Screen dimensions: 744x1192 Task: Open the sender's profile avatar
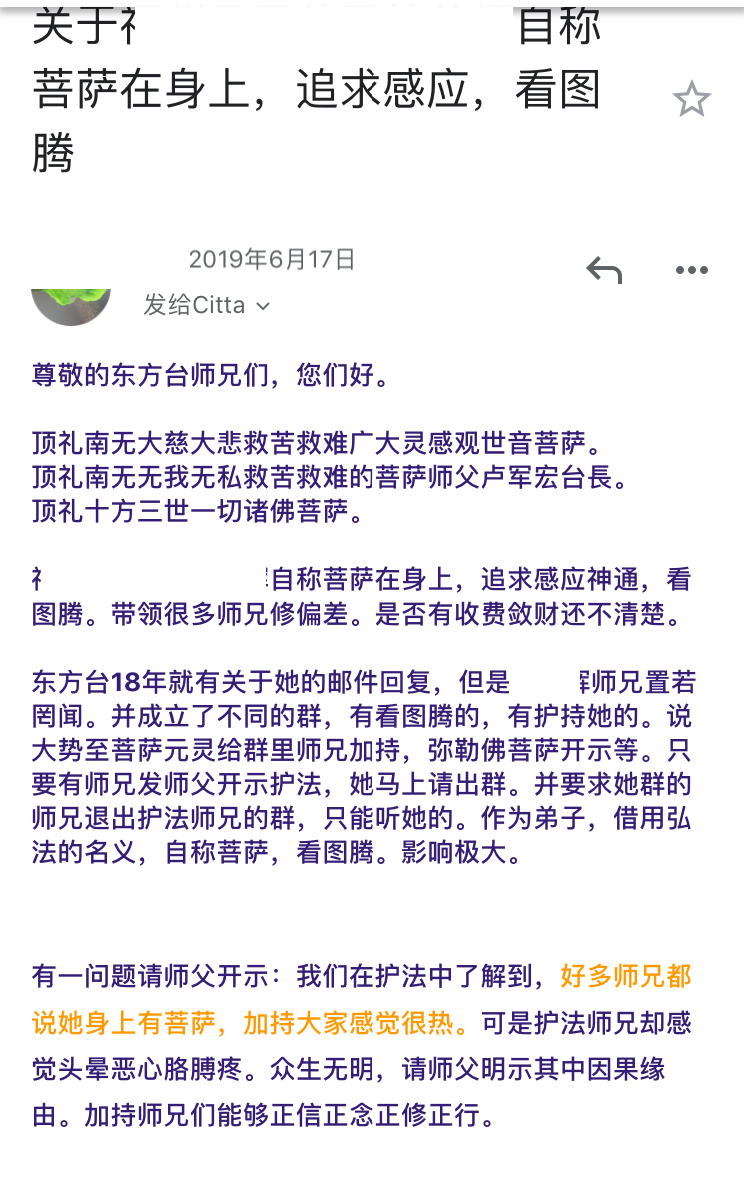point(71,306)
